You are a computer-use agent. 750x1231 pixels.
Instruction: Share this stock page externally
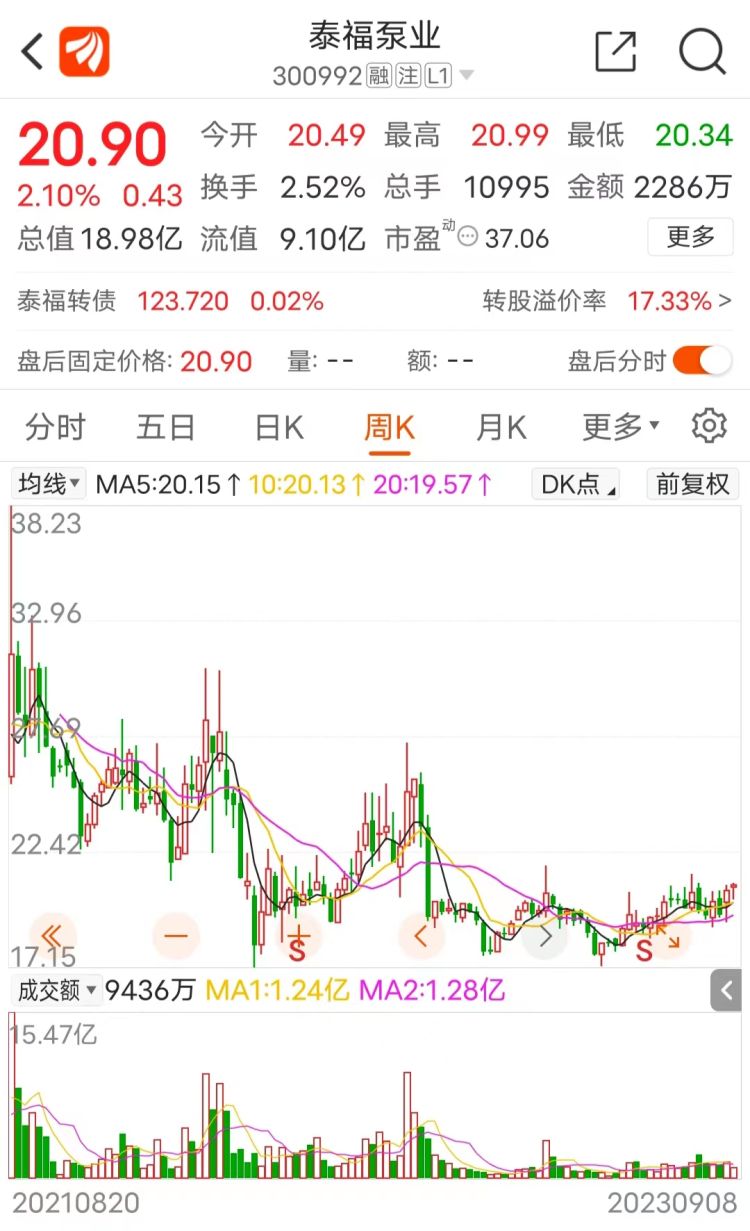tap(615, 51)
